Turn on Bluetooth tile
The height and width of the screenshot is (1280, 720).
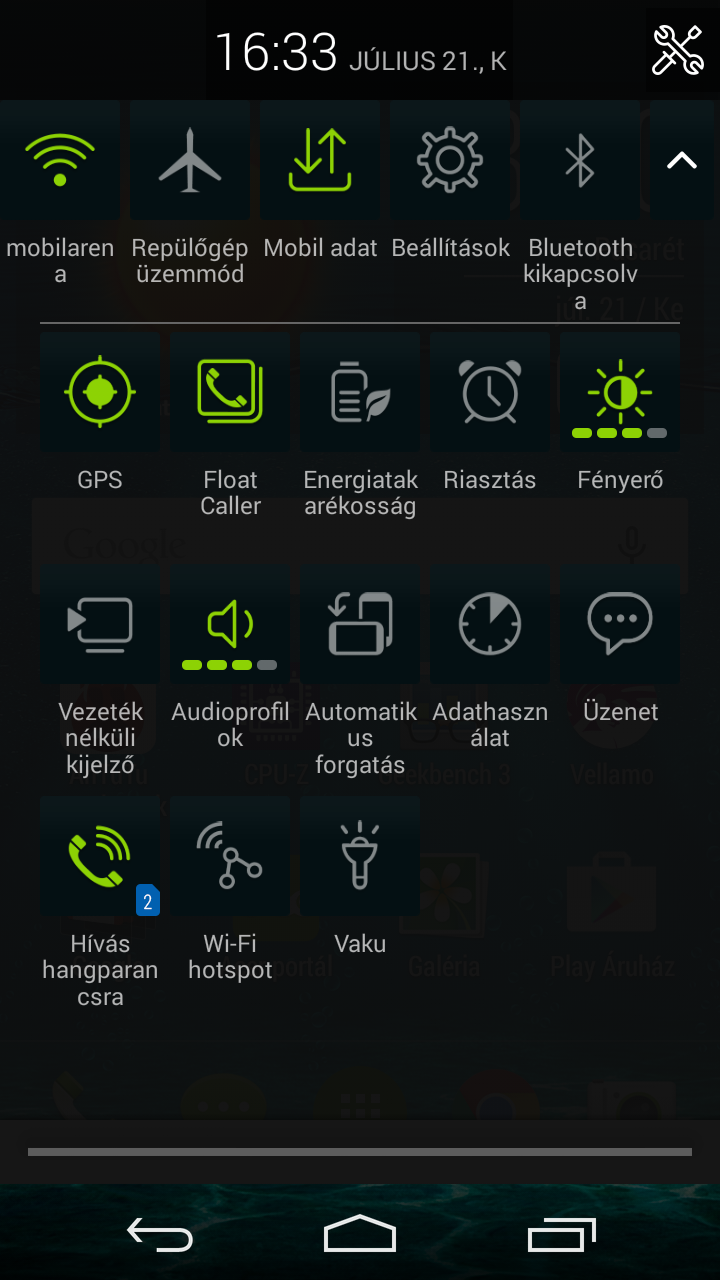coord(580,160)
